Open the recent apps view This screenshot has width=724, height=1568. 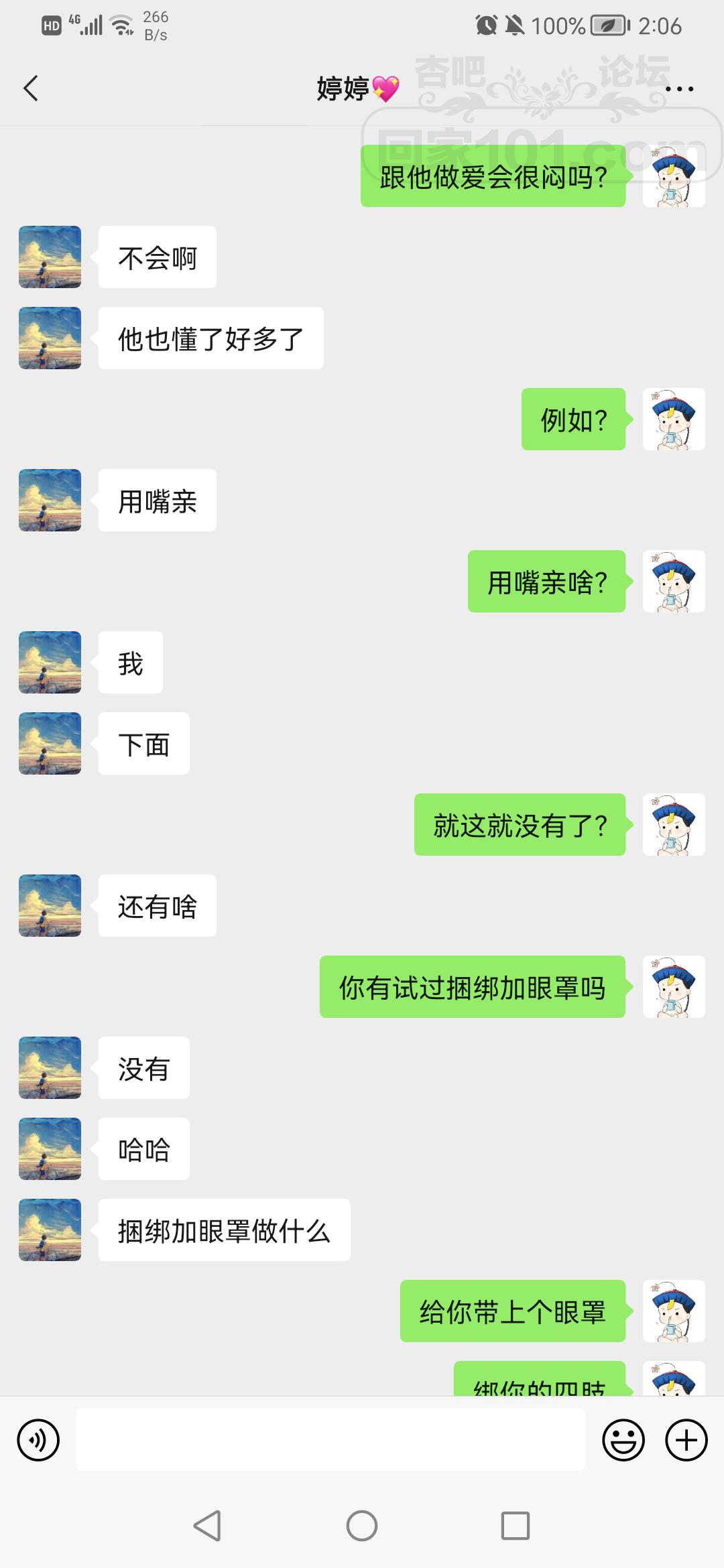coord(515,1526)
